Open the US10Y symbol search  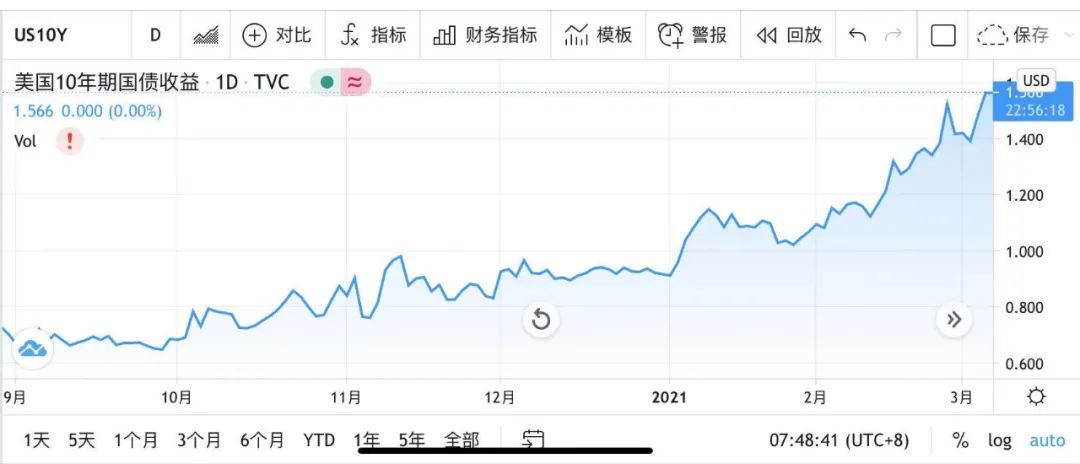pyautogui.click(x=42, y=35)
